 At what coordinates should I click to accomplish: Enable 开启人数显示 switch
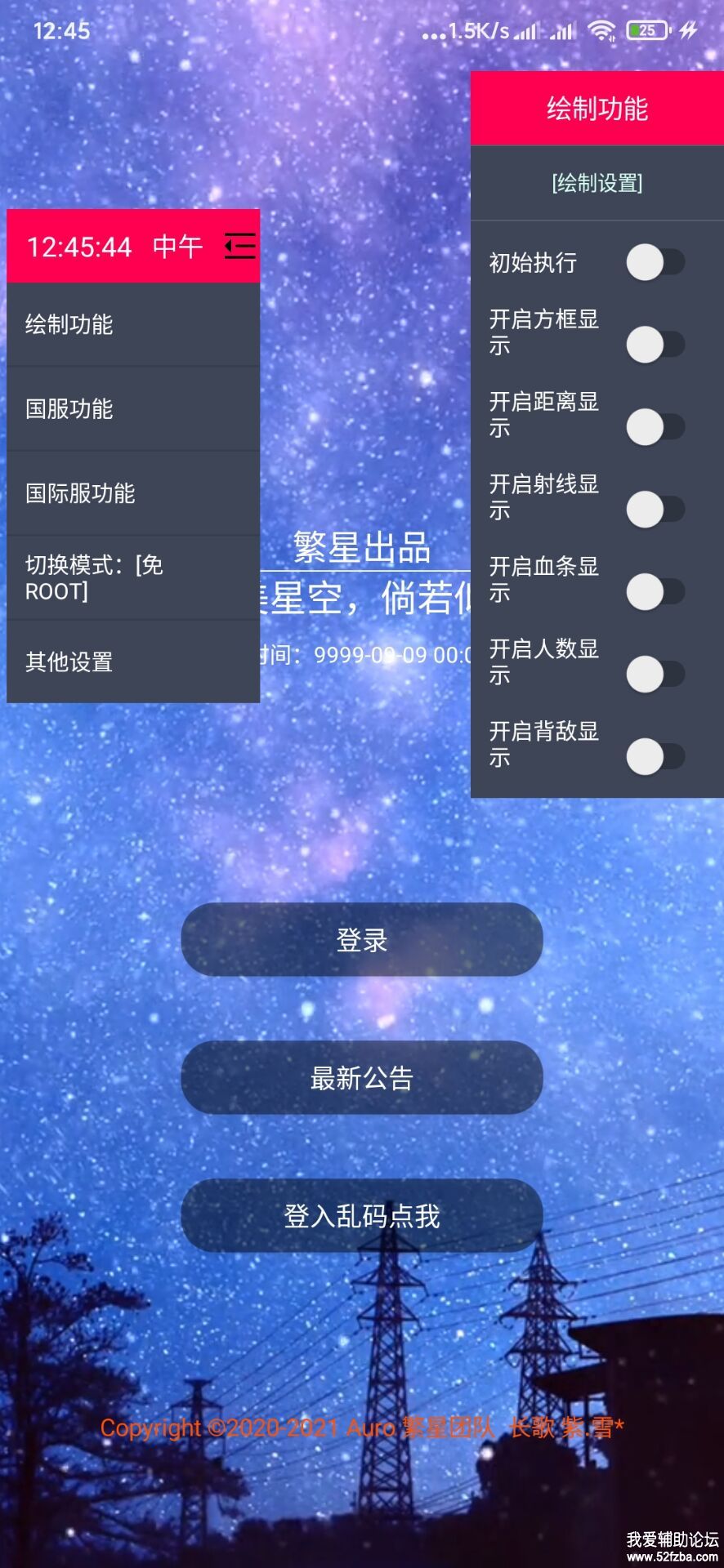point(655,675)
